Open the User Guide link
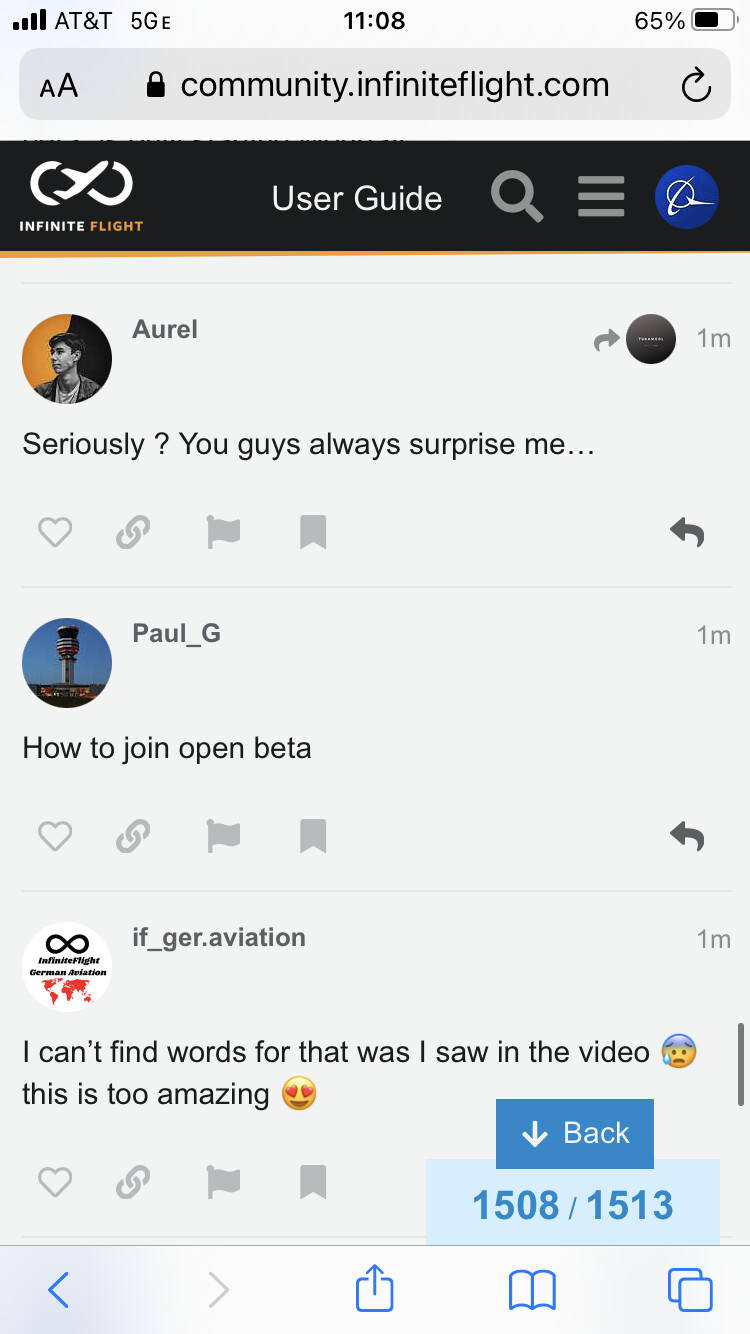The image size is (750, 1334). 357,198
